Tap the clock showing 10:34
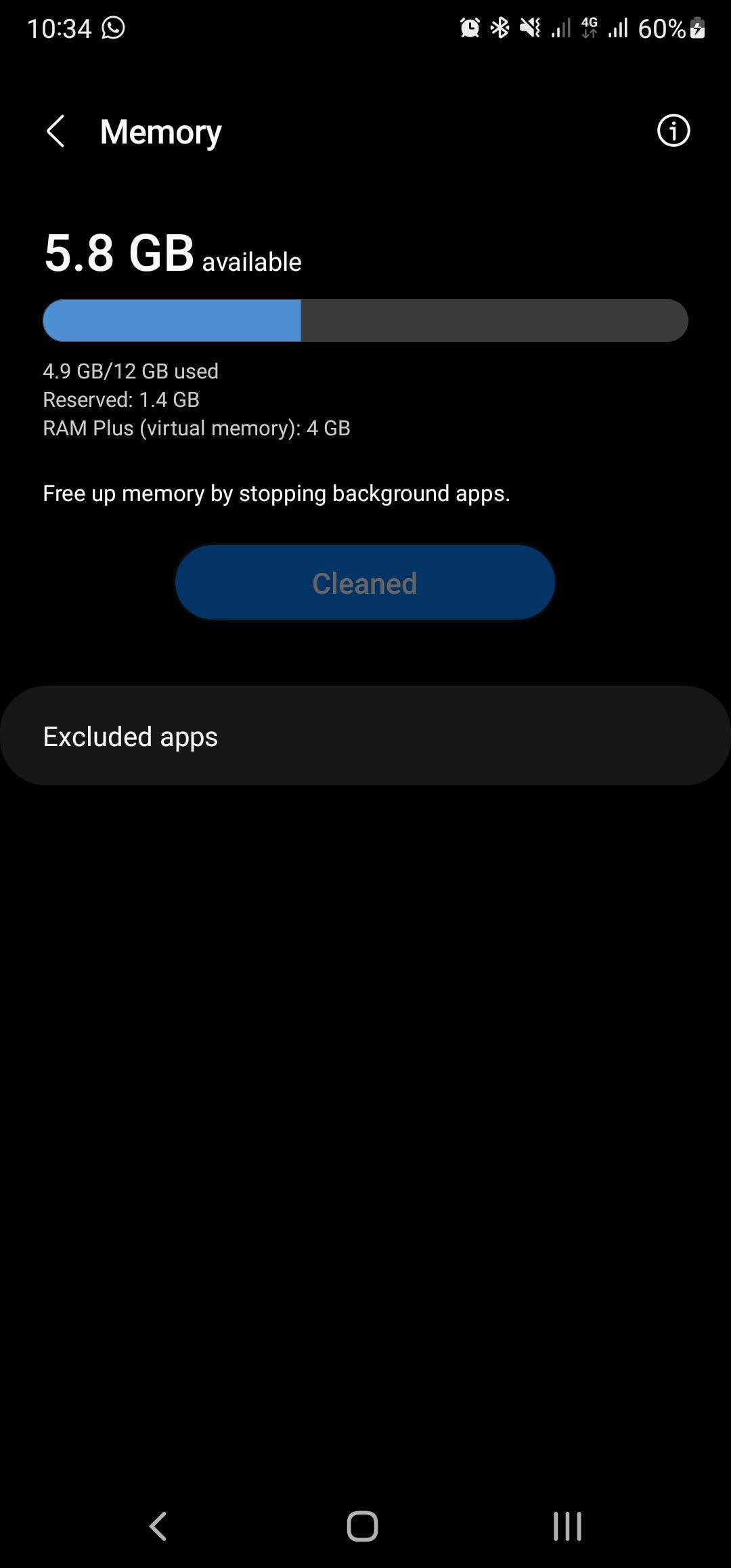 (x=61, y=28)
